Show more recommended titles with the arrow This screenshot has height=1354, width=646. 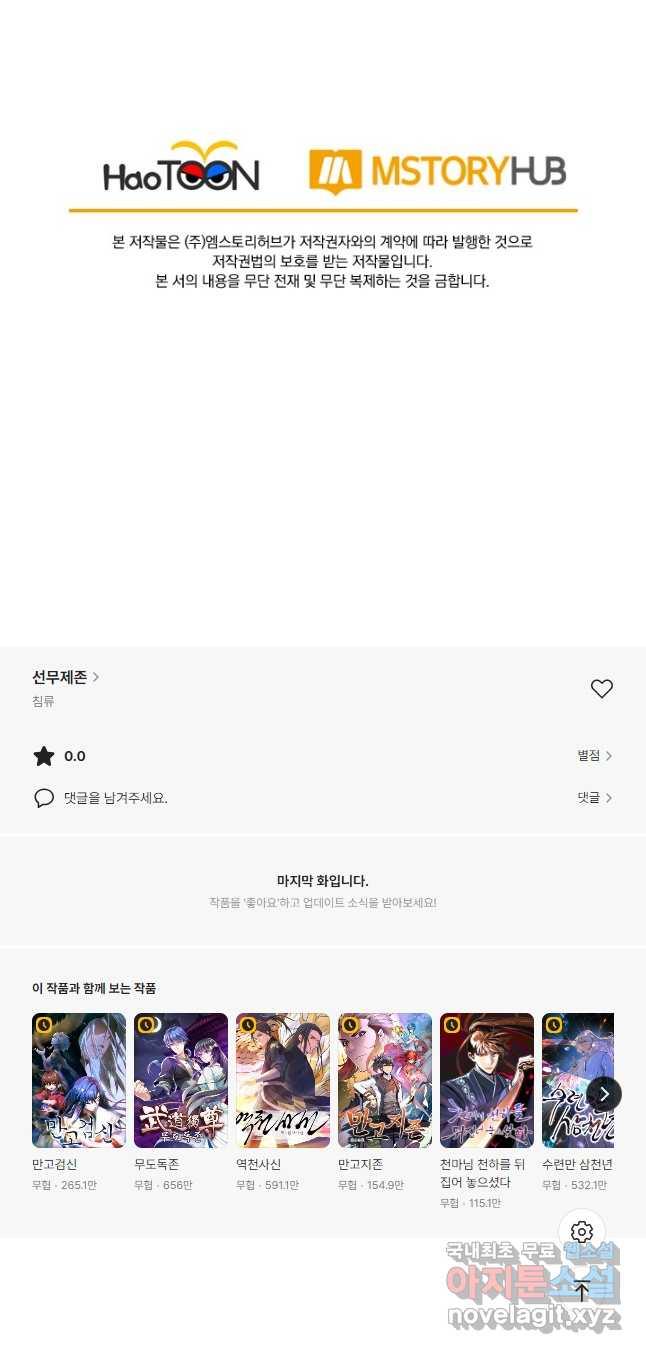click(603, 1094)
